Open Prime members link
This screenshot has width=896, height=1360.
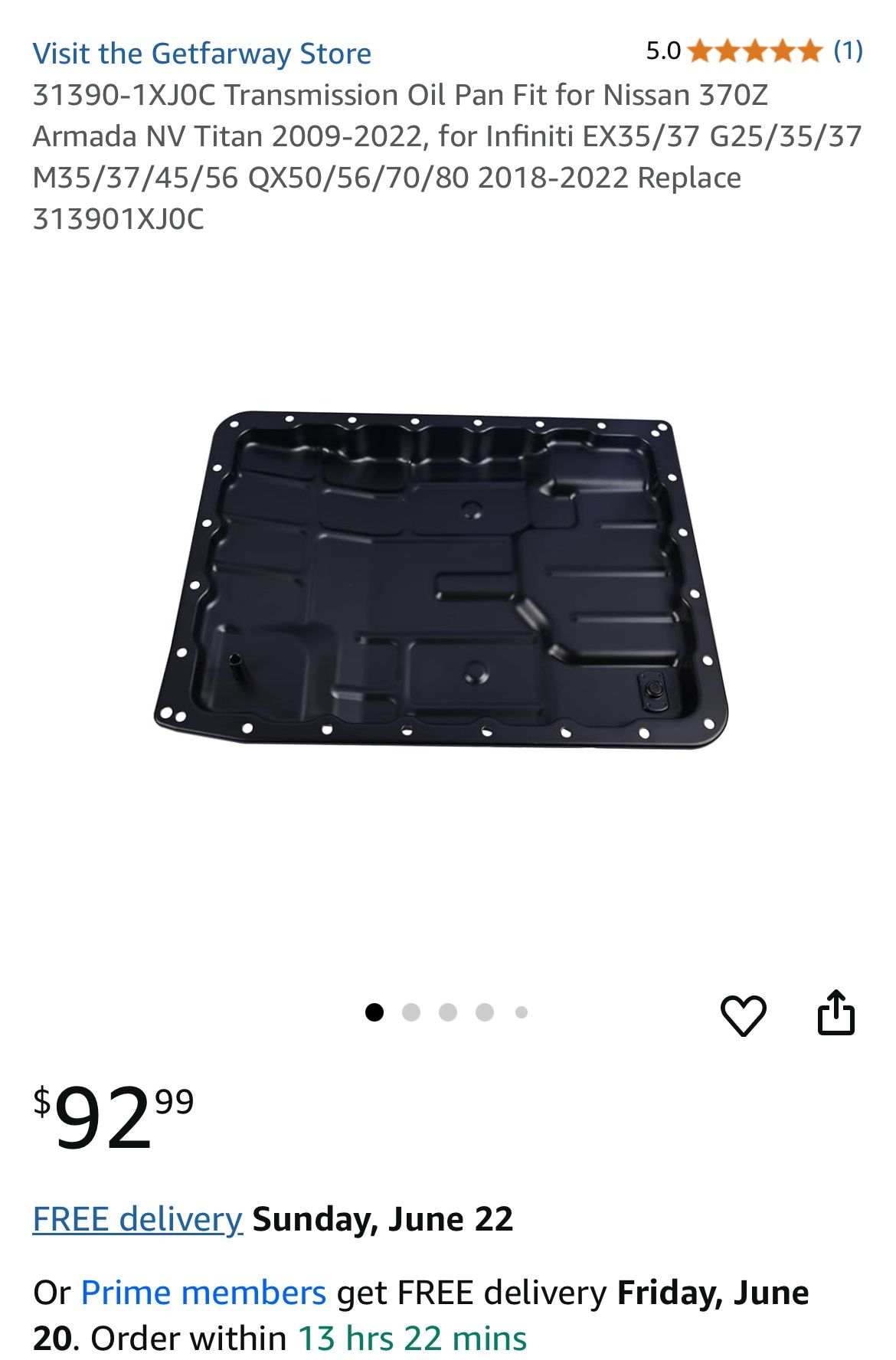(204, 1293)
